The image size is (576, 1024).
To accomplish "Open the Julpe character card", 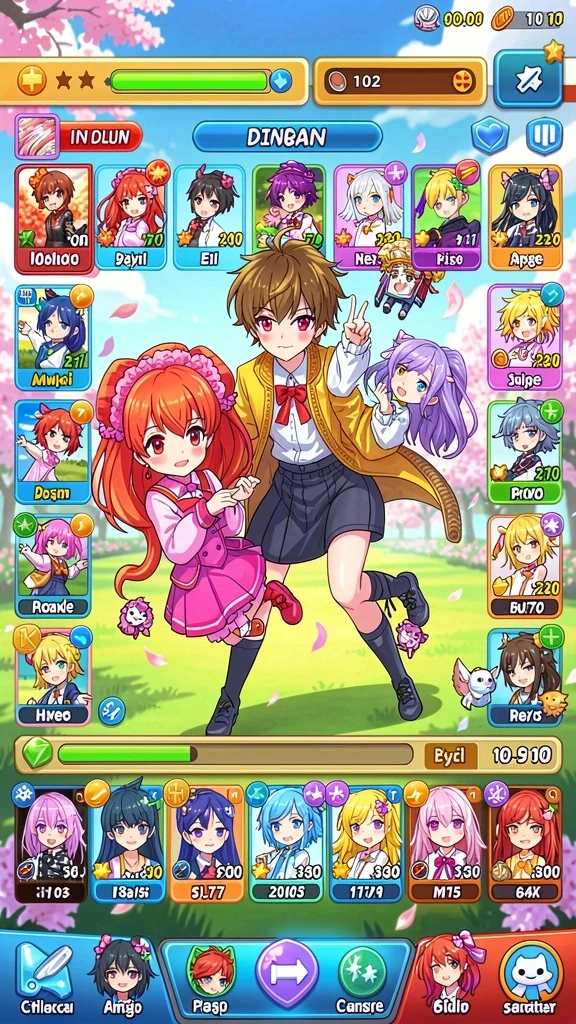I will tap(525, 337).
